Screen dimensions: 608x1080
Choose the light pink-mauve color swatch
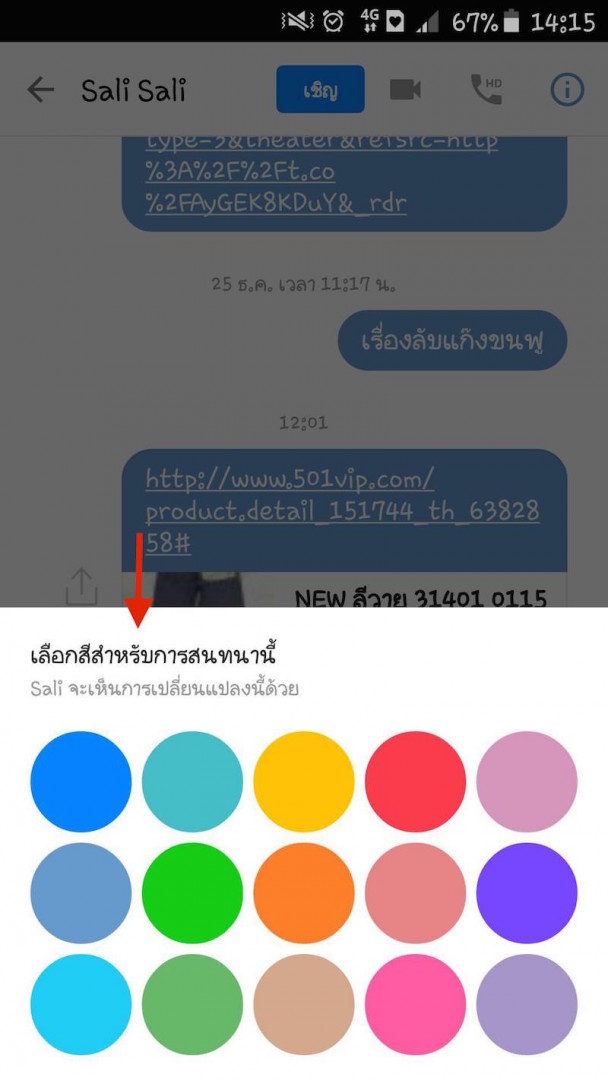(527, 781)
